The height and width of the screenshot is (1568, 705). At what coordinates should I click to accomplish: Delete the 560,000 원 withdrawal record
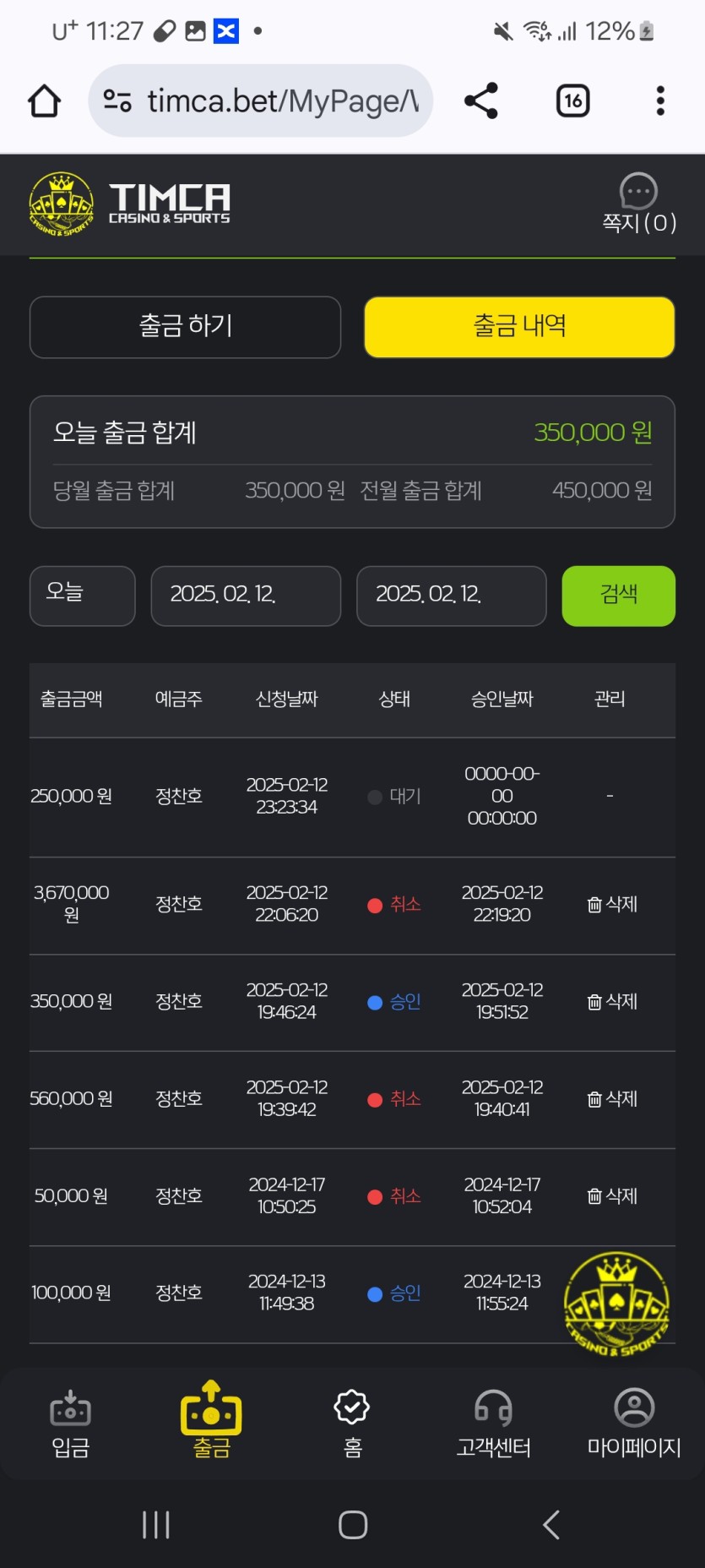tap(612, 1099)
